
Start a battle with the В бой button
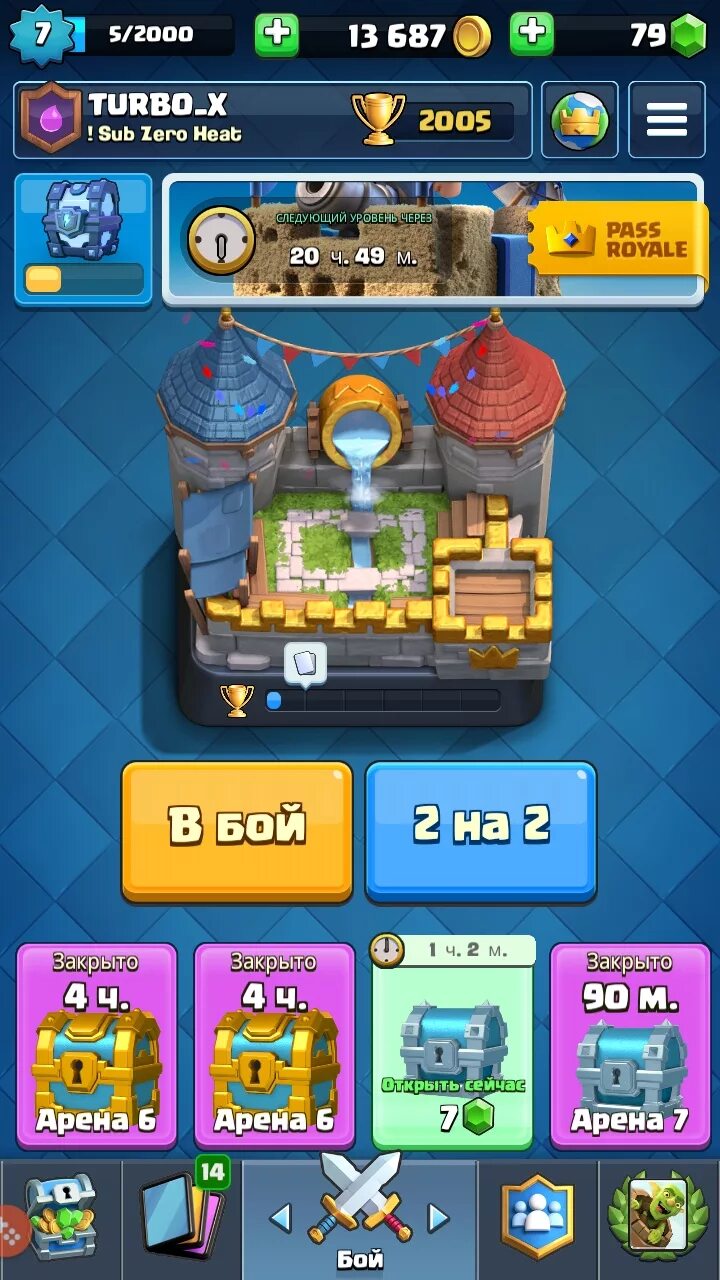237,830
